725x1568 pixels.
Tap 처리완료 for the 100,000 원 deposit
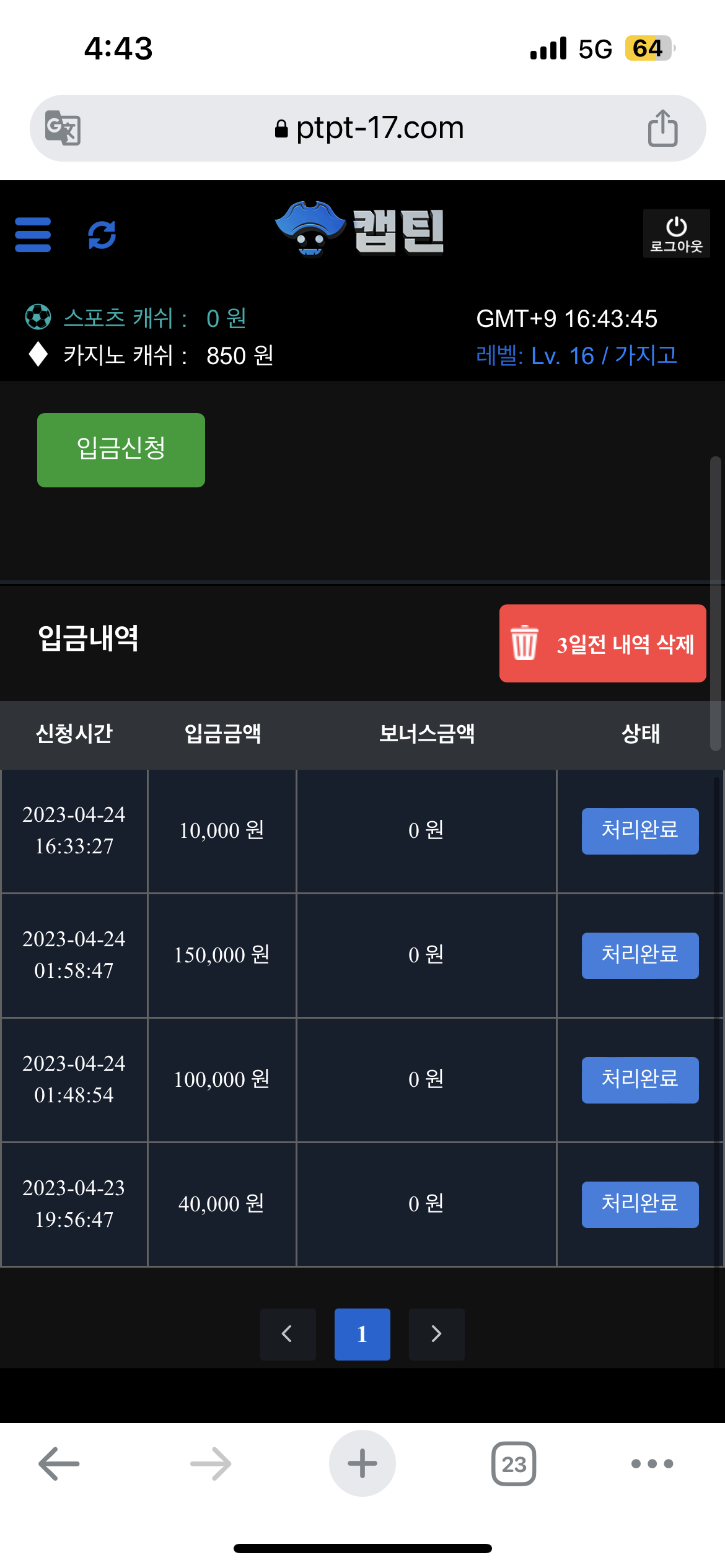[x=640, y=1080]
